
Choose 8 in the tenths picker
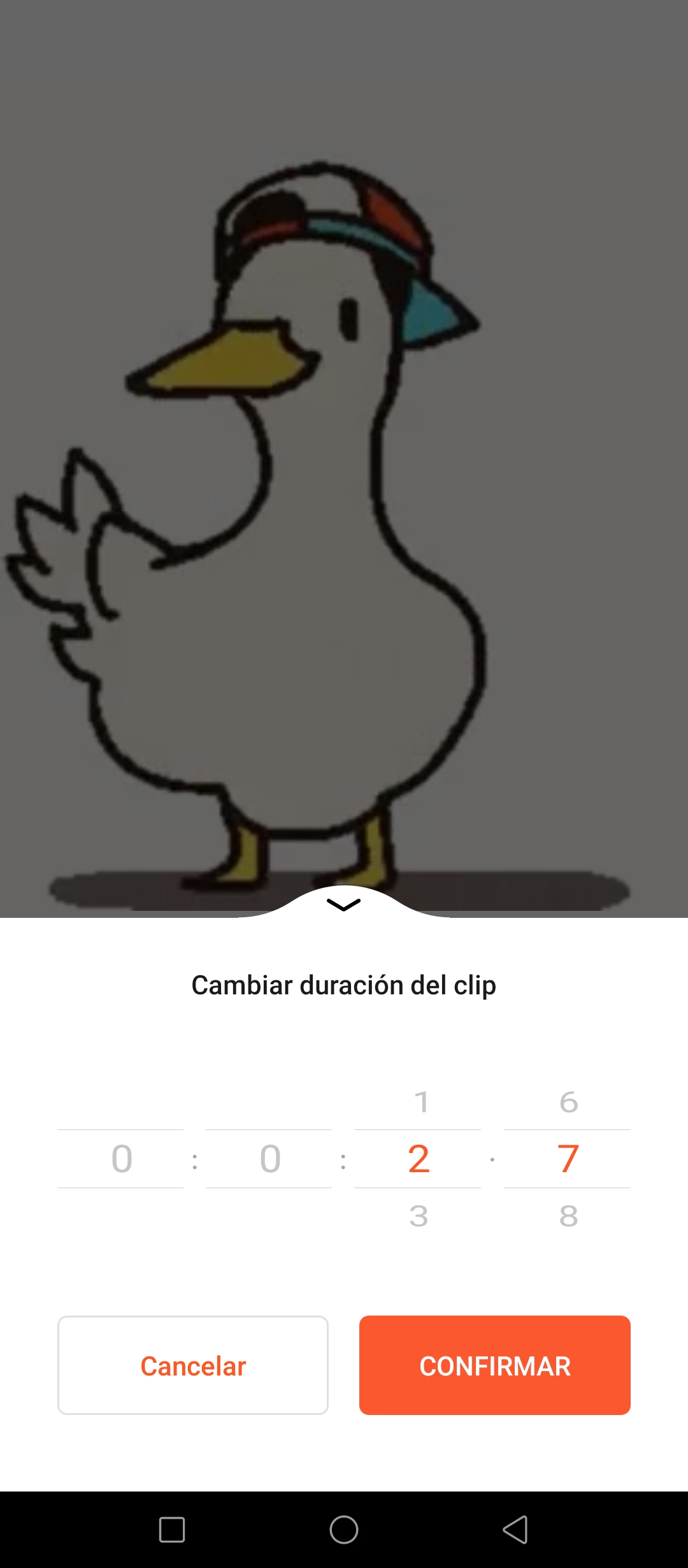[x=568, y=1216]
